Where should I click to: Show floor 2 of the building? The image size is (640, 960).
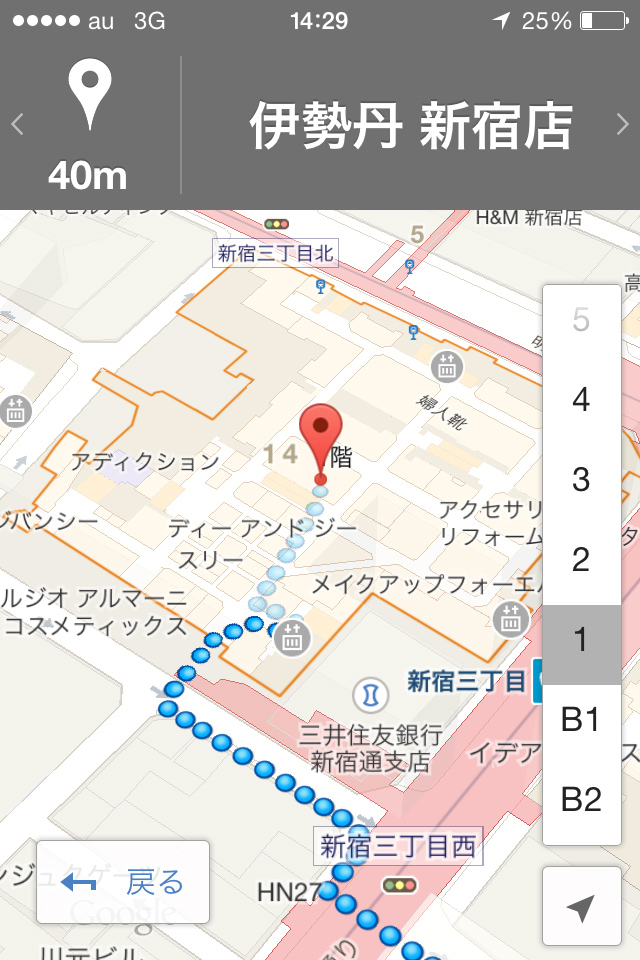581,560
